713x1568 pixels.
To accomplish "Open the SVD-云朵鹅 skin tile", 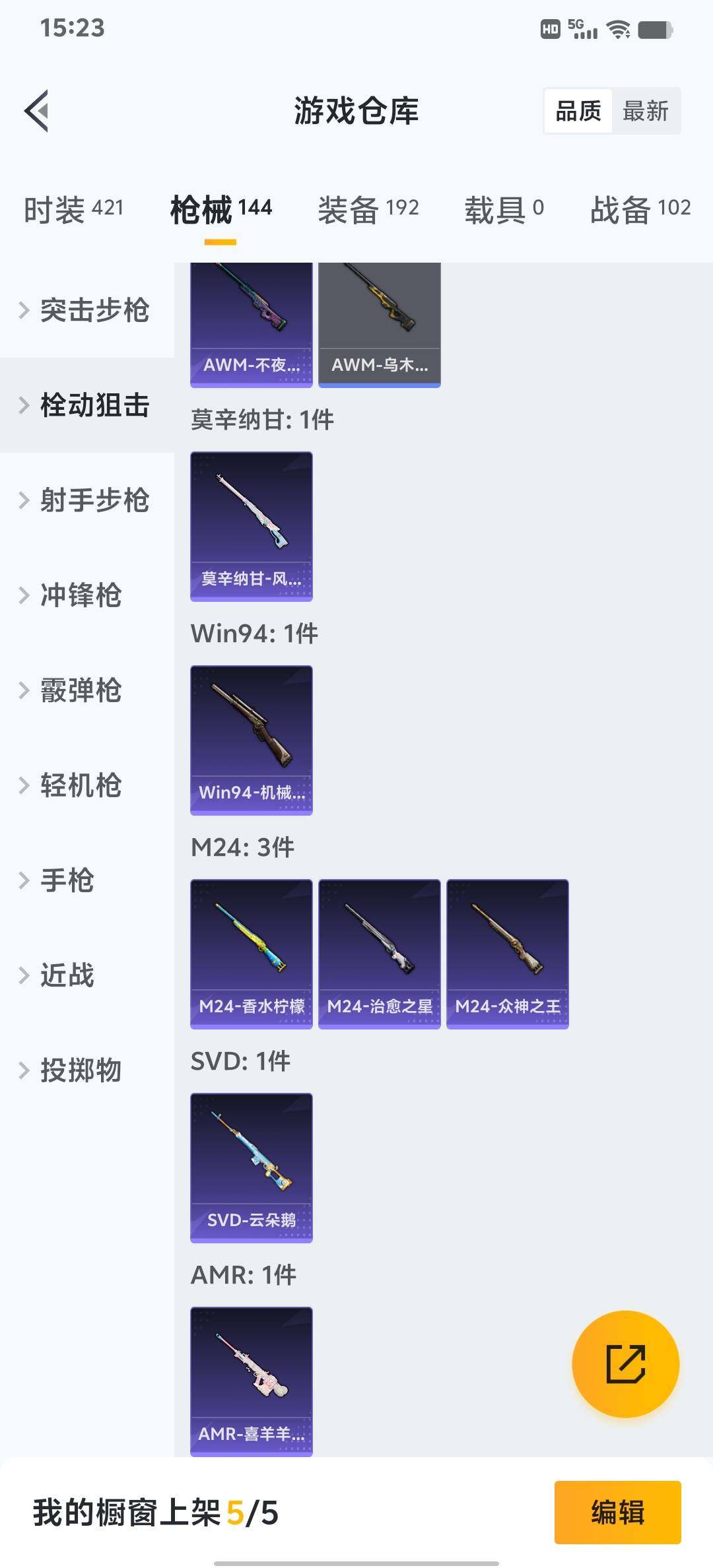I will 252,1167.
